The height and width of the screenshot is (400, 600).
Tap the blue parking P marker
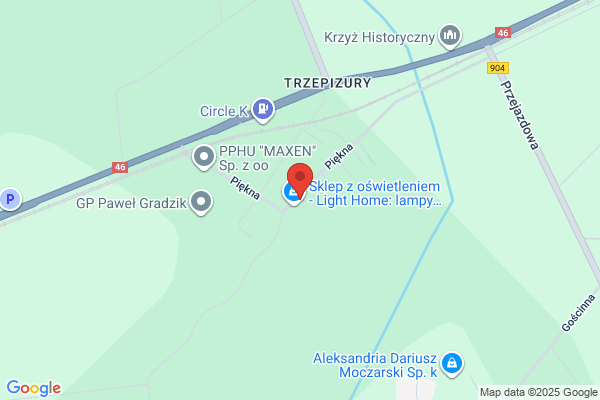10,199
